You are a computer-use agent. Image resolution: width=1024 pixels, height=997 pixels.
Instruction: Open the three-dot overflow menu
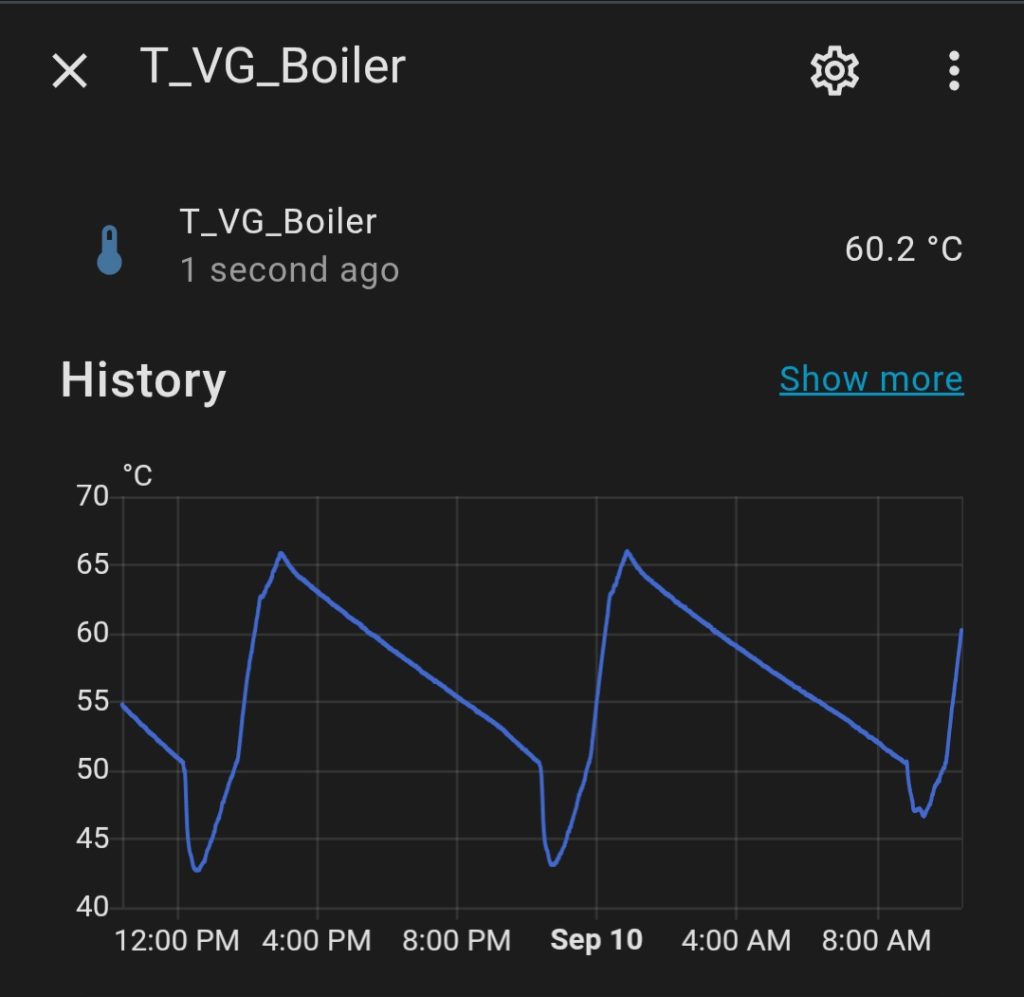click(954, 71)
